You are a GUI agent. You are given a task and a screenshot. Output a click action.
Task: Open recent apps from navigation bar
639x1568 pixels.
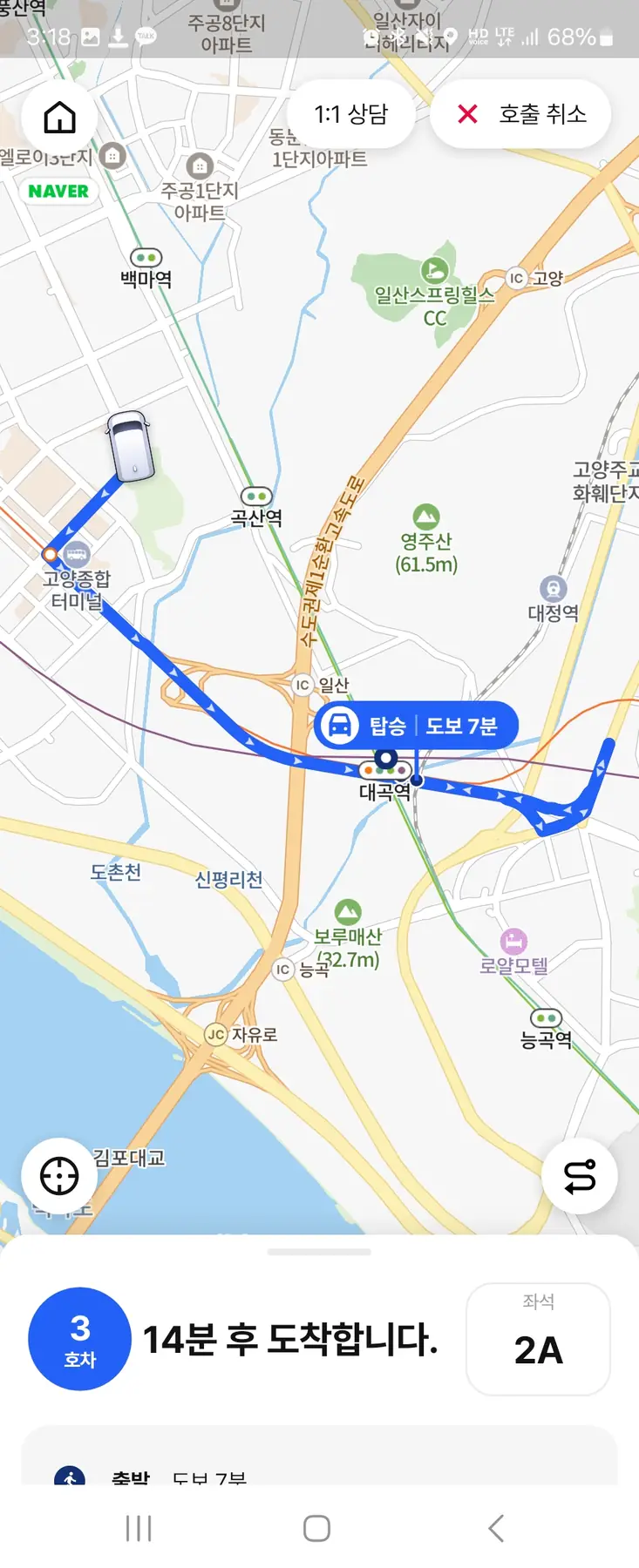point(139,1528)
